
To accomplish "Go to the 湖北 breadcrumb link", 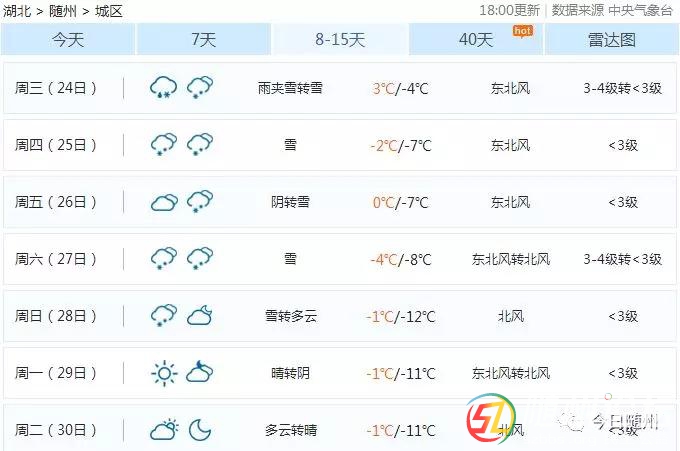I will pyautogui.click(x=16, y=11).
